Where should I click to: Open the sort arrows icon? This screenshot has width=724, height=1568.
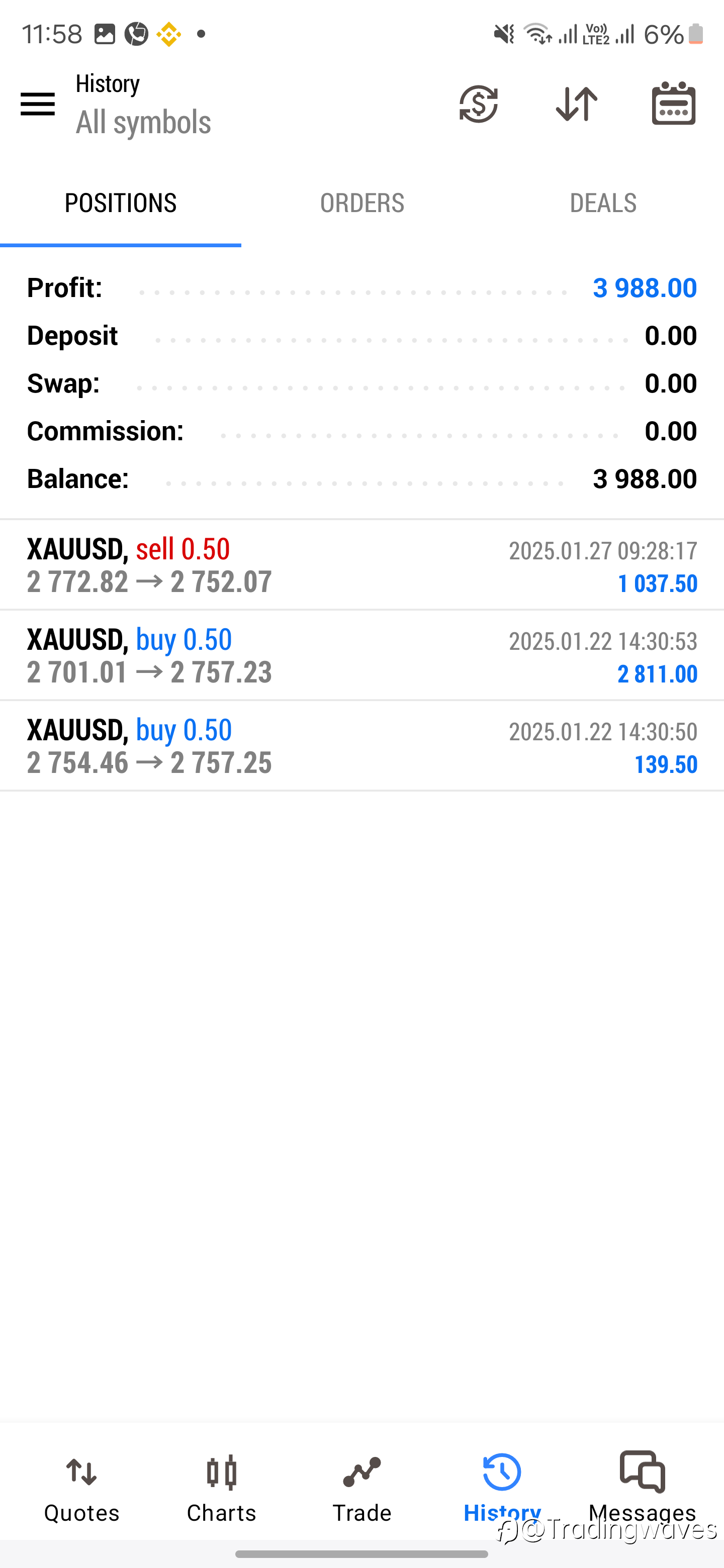tap(576, 104)
